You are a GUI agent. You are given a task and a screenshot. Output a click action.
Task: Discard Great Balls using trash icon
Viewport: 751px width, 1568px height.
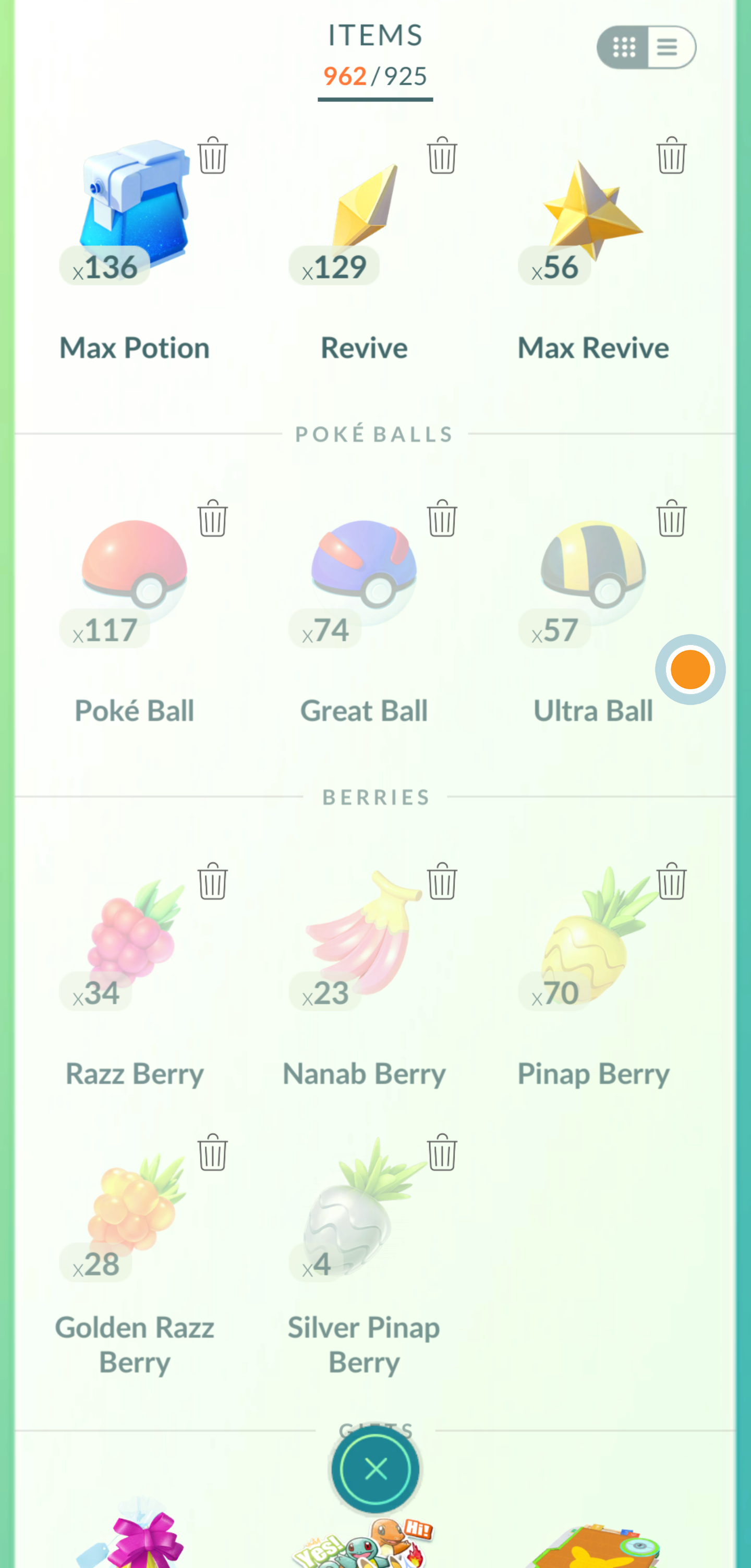(442, 518)
